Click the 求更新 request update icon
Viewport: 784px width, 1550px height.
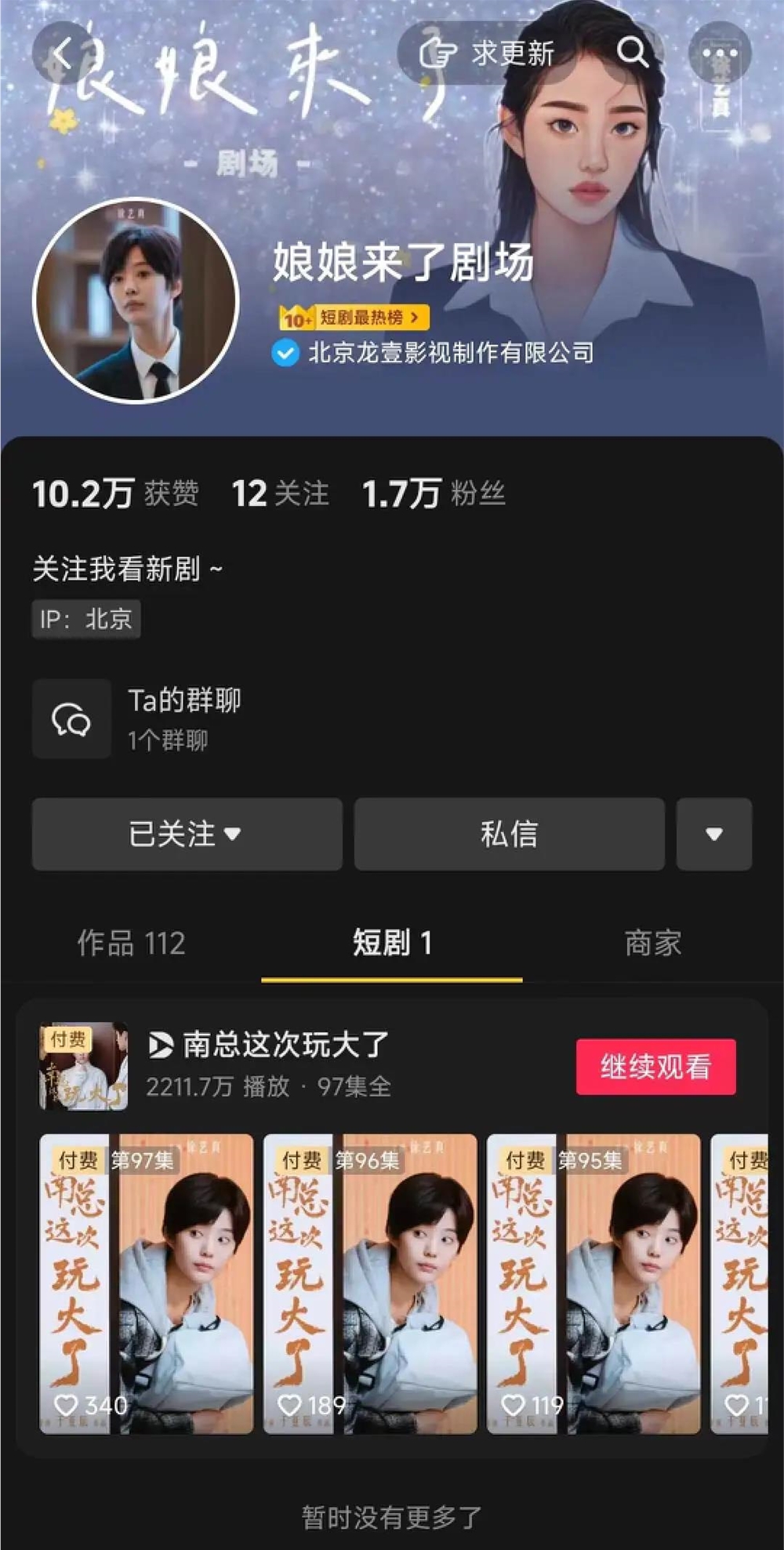coord(439,52)
